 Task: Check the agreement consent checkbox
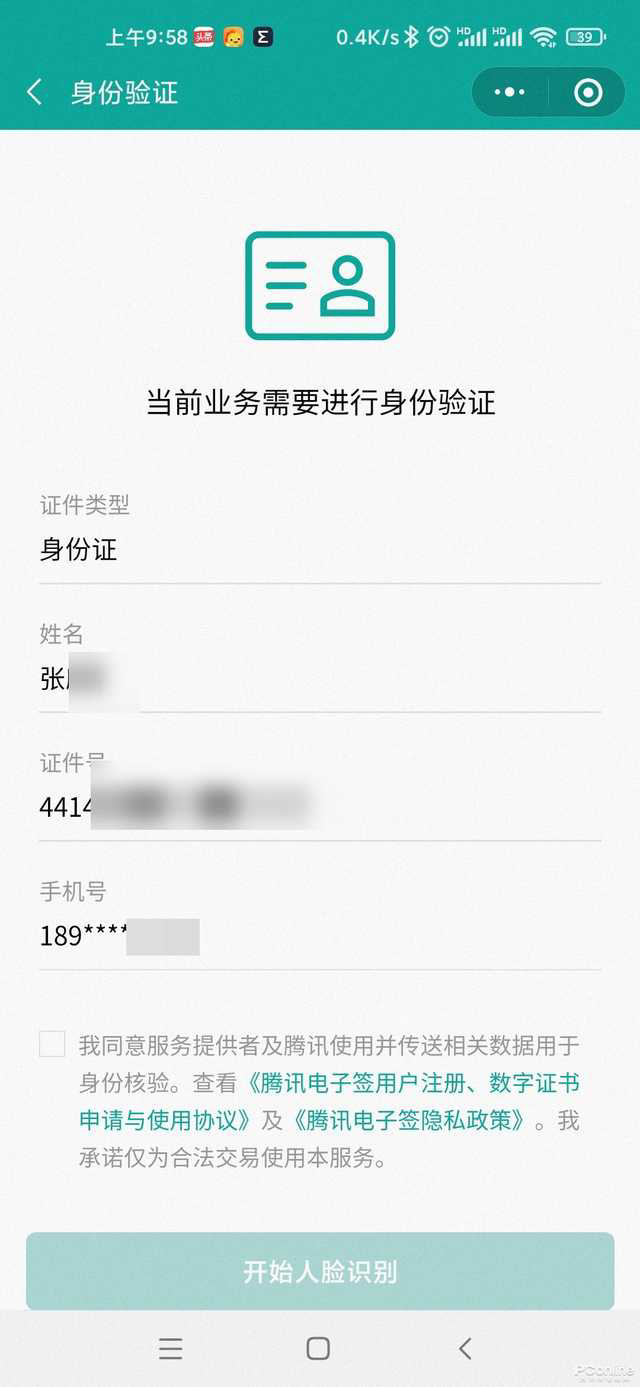point(52,1044)
